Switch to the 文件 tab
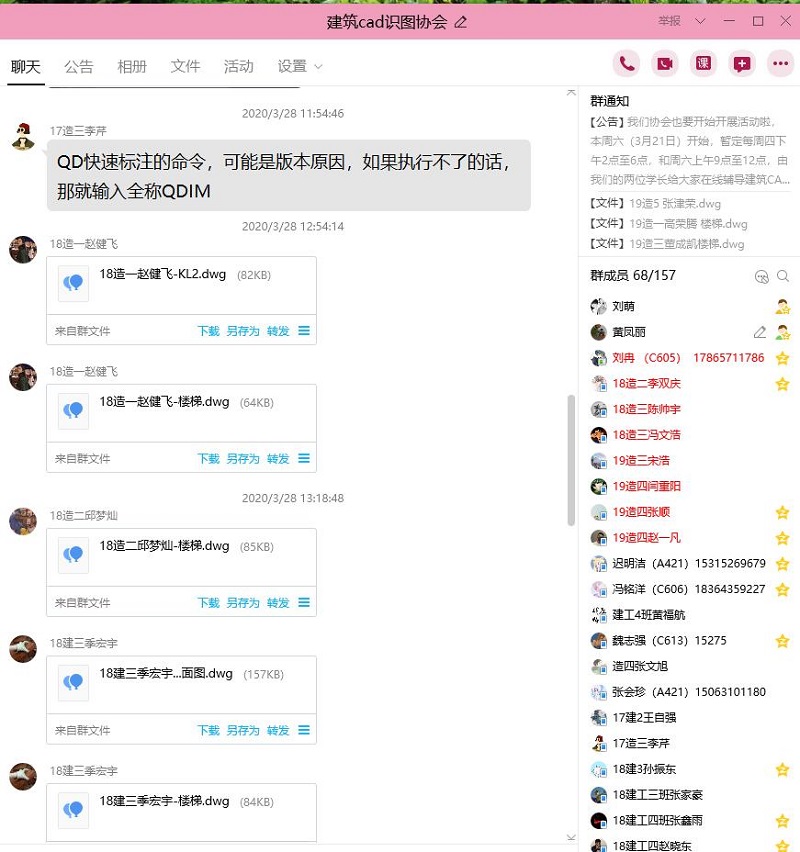Viewport: 800px width, 852px height. tap(185, 67)
